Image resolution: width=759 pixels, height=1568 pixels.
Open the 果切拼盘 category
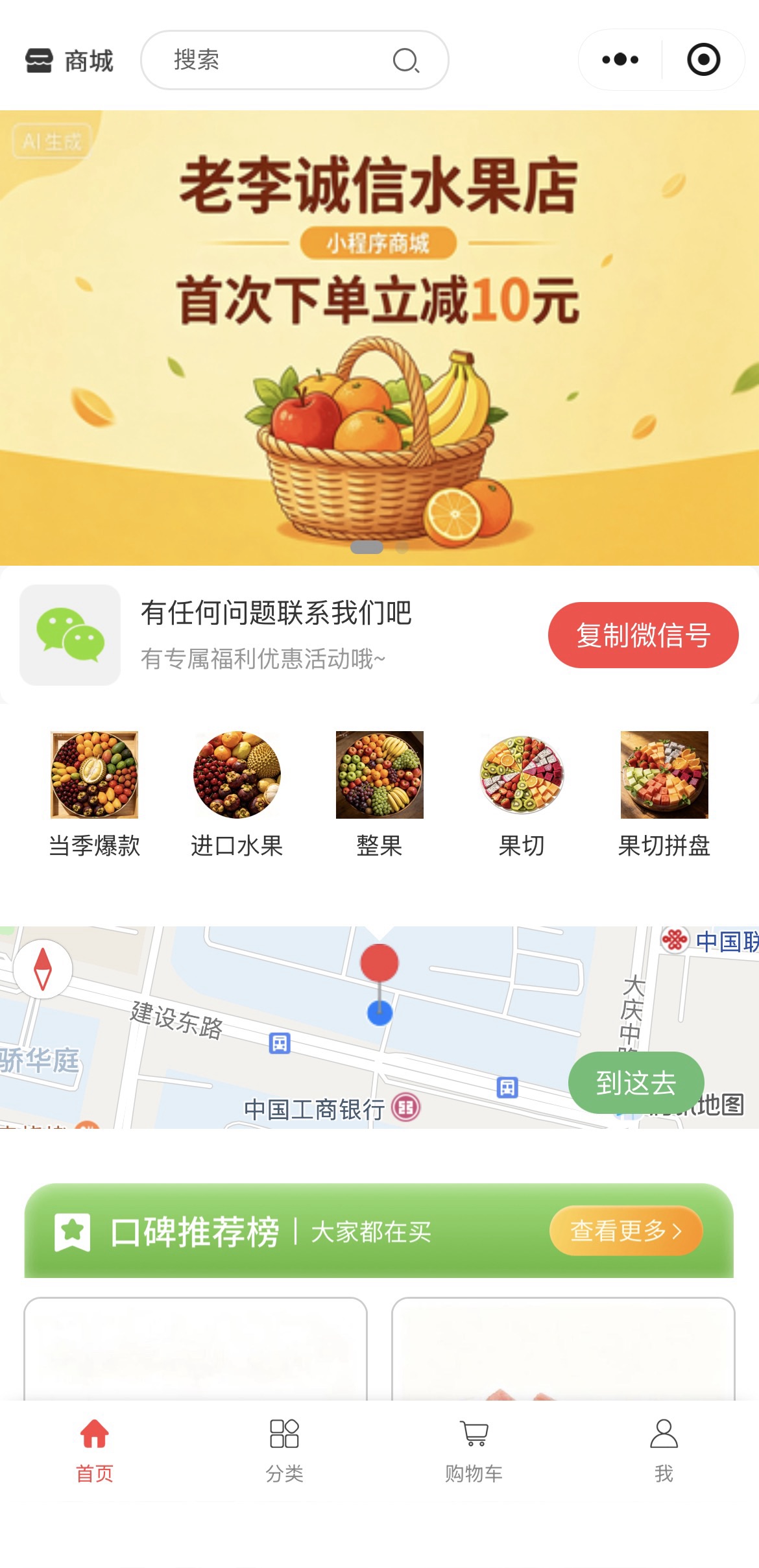click(664, 793)
